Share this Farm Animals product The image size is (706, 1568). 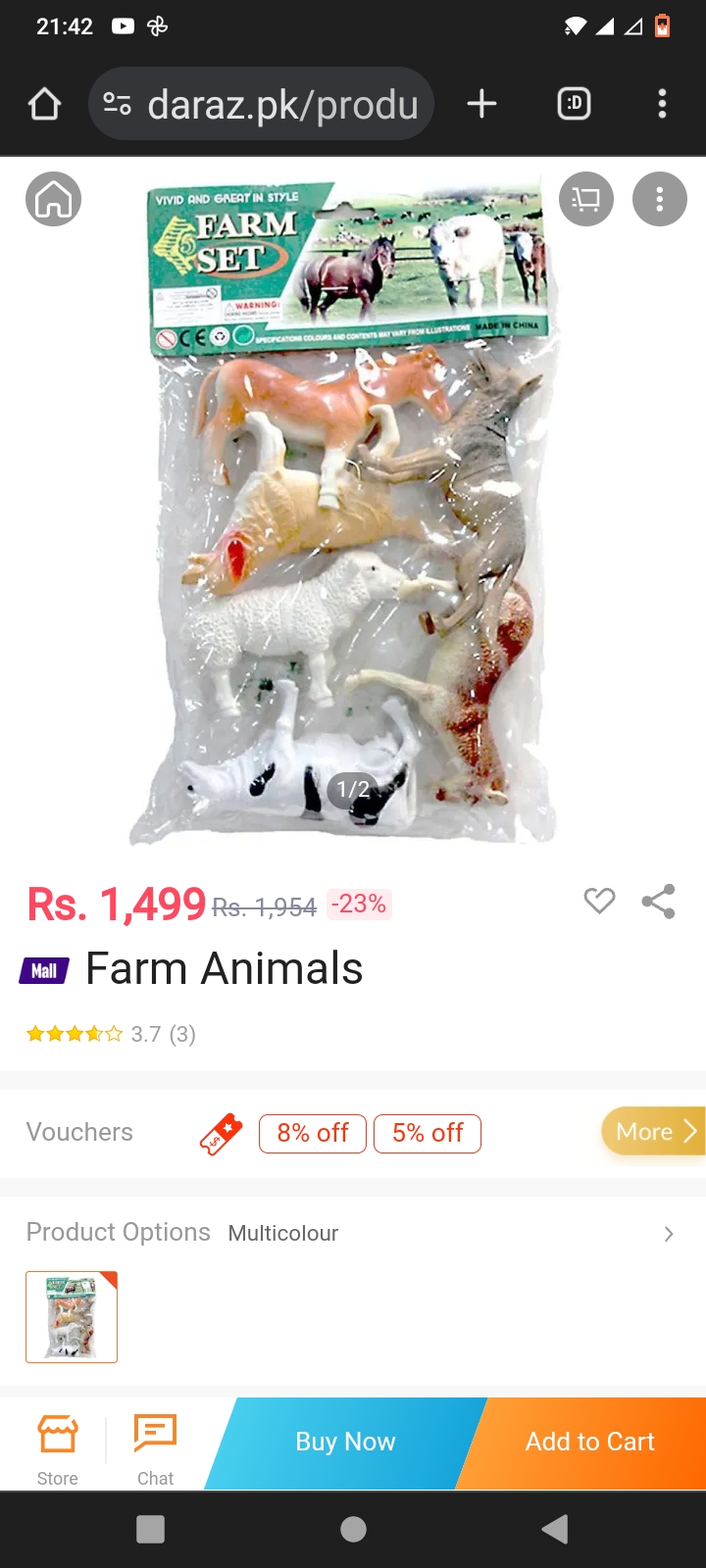pyautogui.click(x=658, y=902)
